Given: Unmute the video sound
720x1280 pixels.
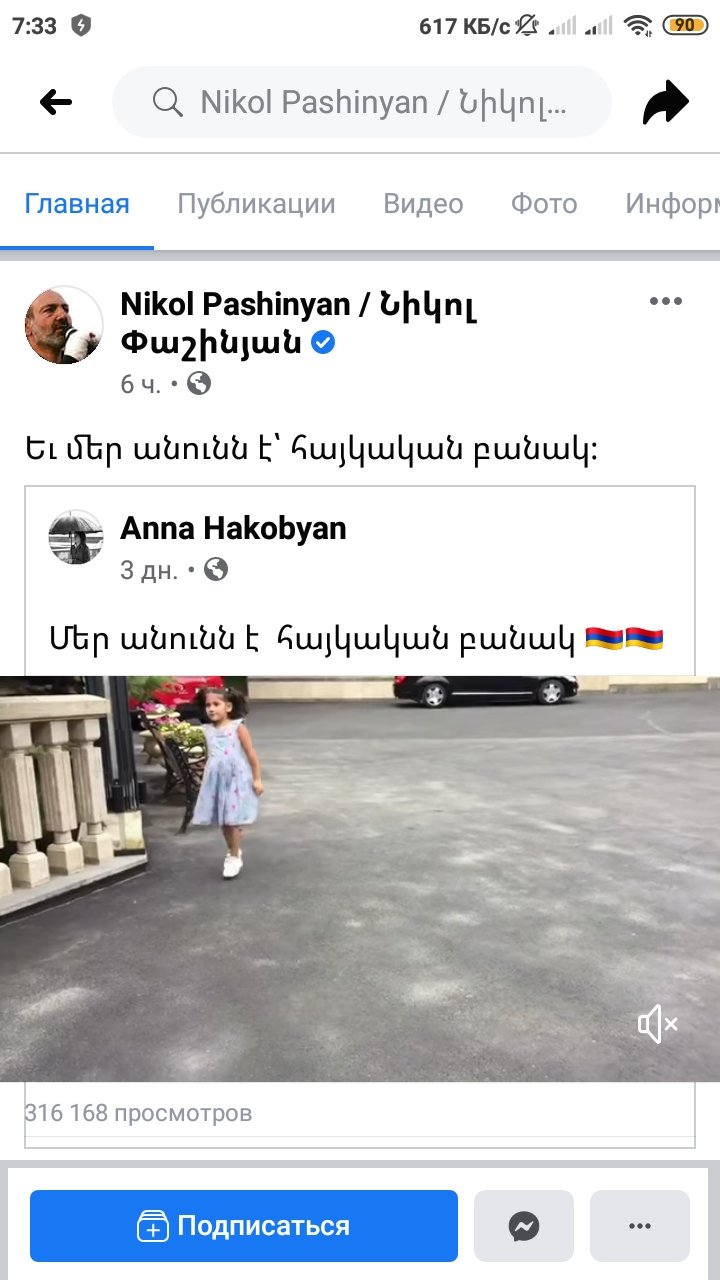Looking at the screenshot, I should [658, 1024].
